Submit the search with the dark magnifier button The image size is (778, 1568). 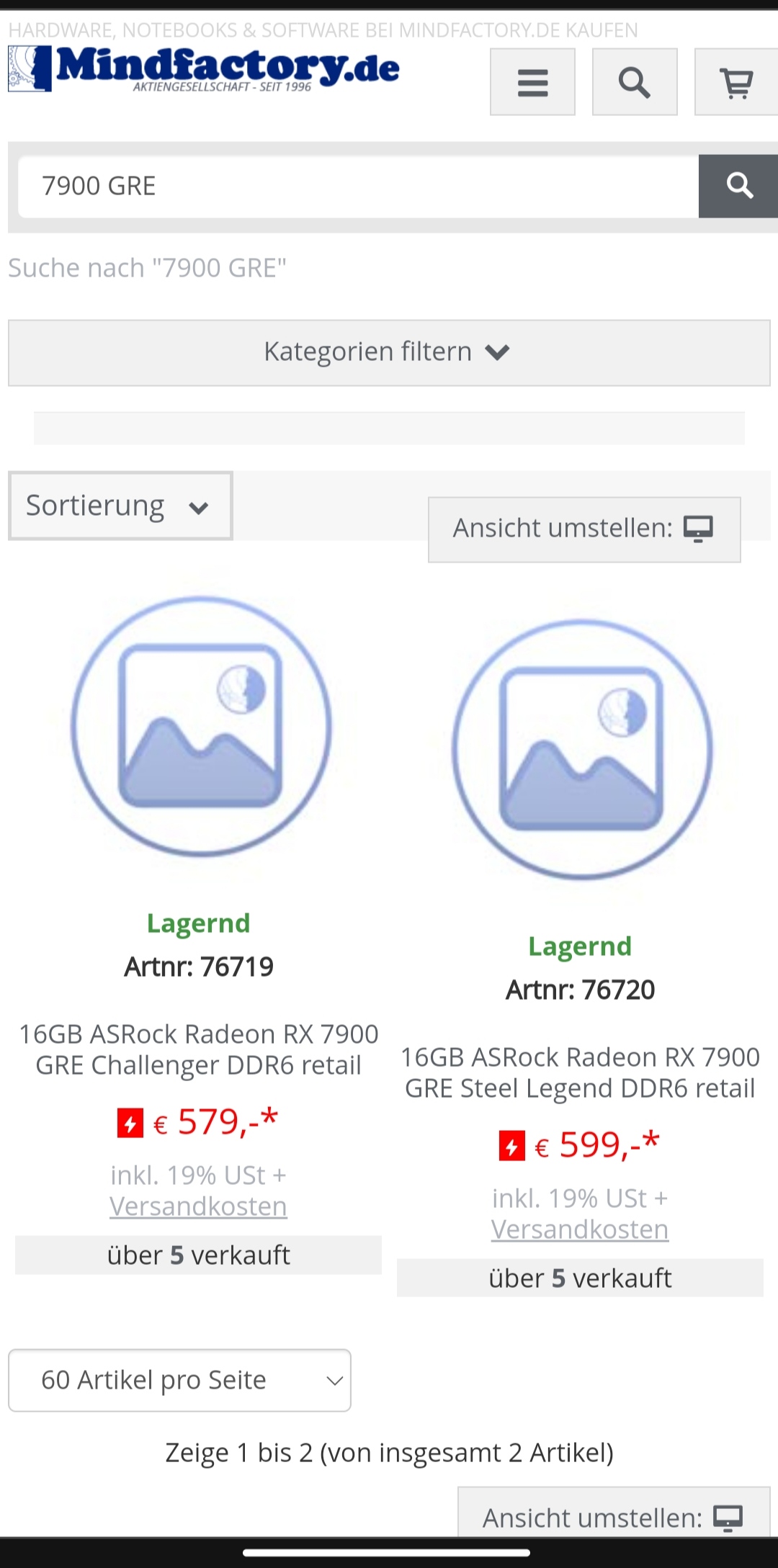(x=738, y=186)
